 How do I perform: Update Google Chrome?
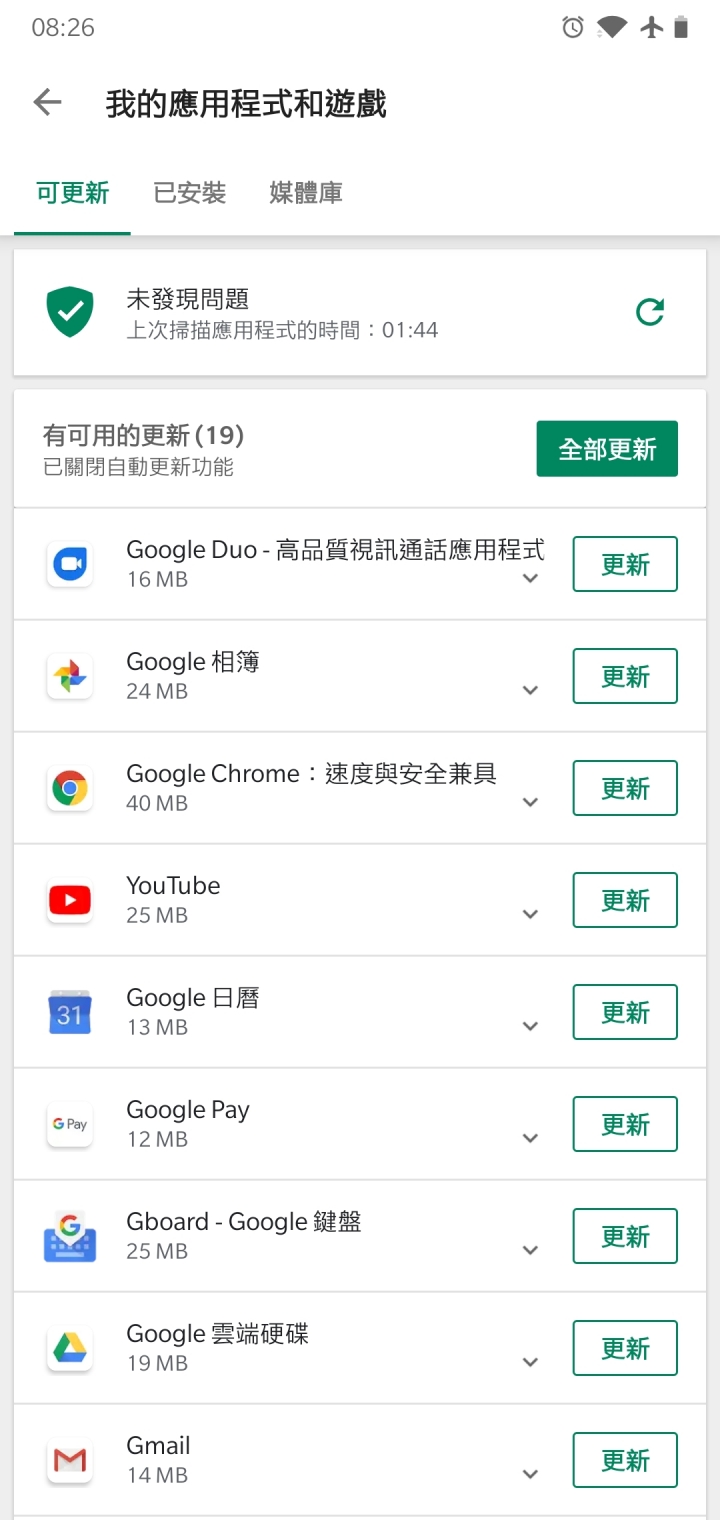[x=625, y=788]
